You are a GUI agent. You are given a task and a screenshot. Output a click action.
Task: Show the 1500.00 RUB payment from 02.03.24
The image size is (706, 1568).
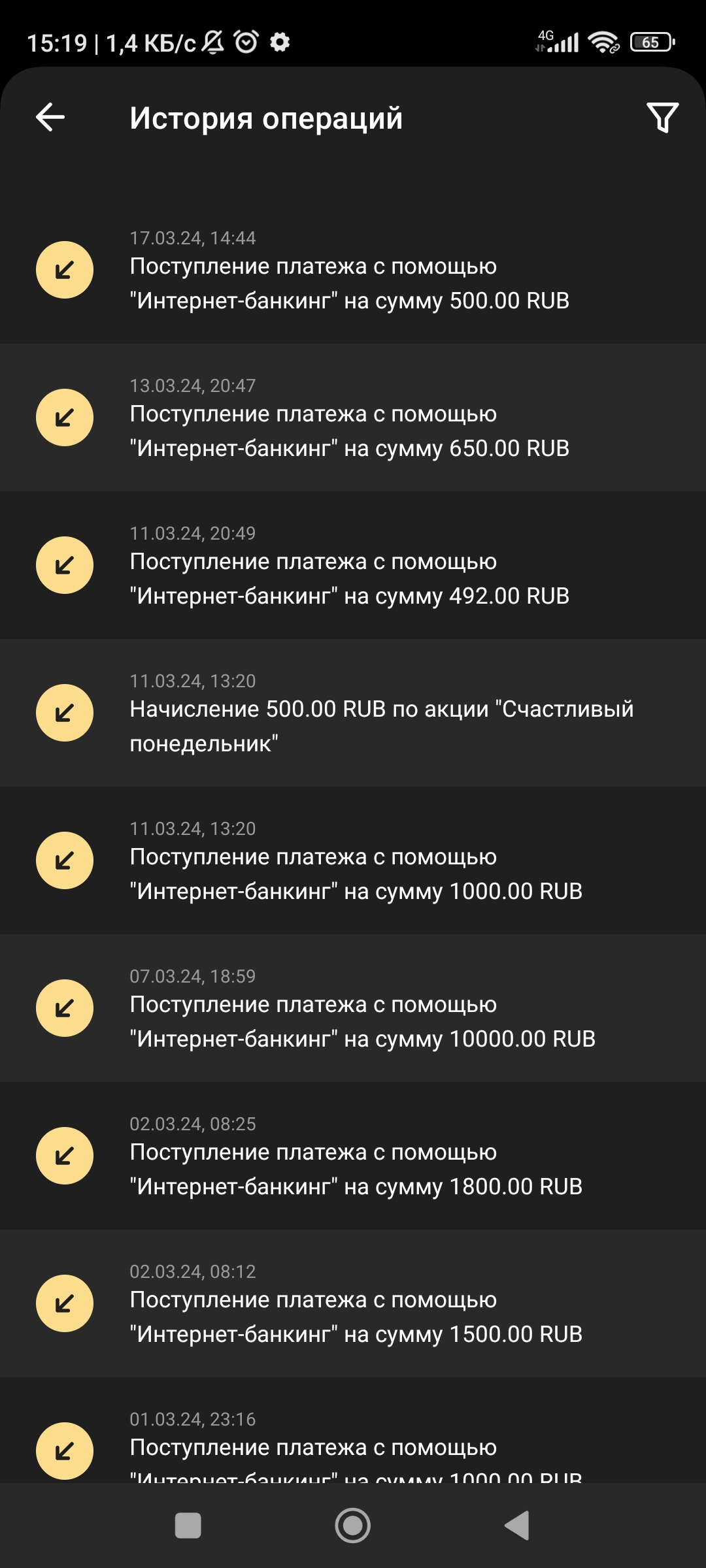click(x=353, y=1303)
